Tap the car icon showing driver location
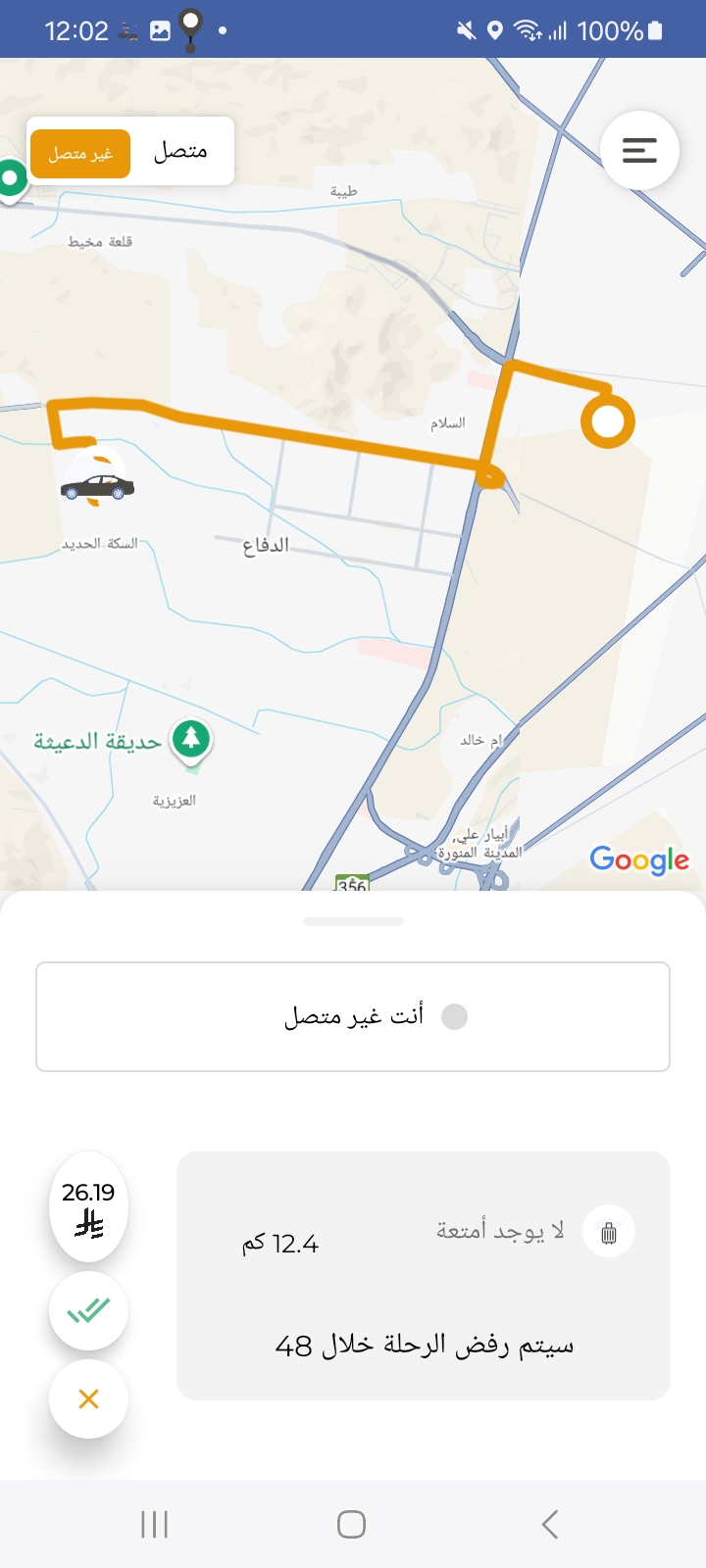The image size is (706, 1568). (98, 485)
